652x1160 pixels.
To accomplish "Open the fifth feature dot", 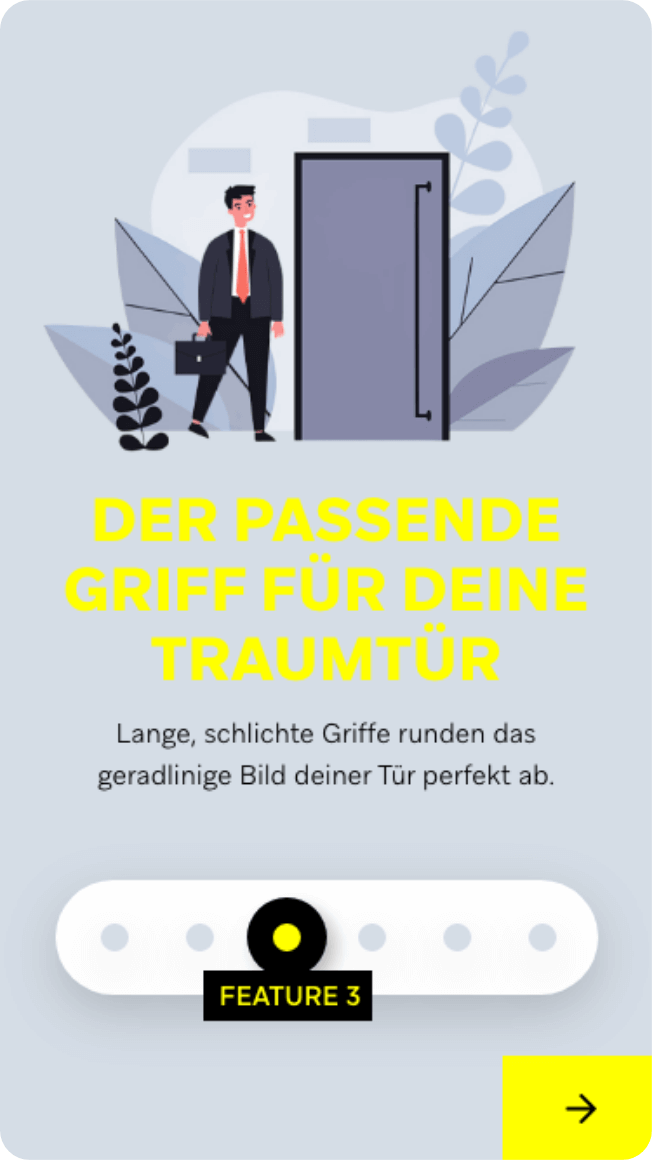I will 457,937.
